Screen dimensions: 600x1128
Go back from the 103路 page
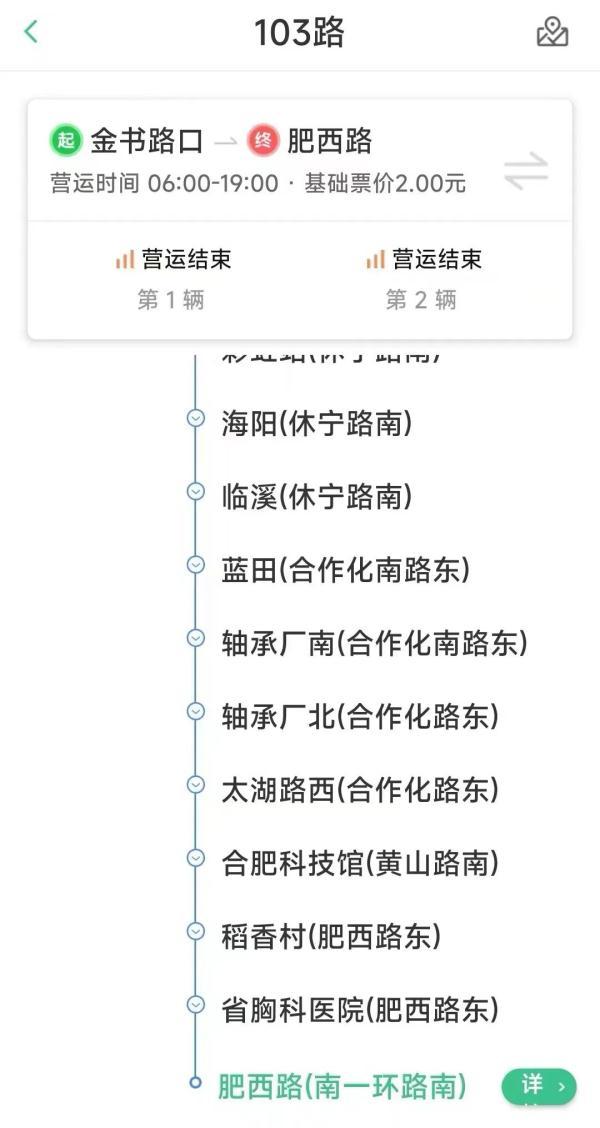31,32
